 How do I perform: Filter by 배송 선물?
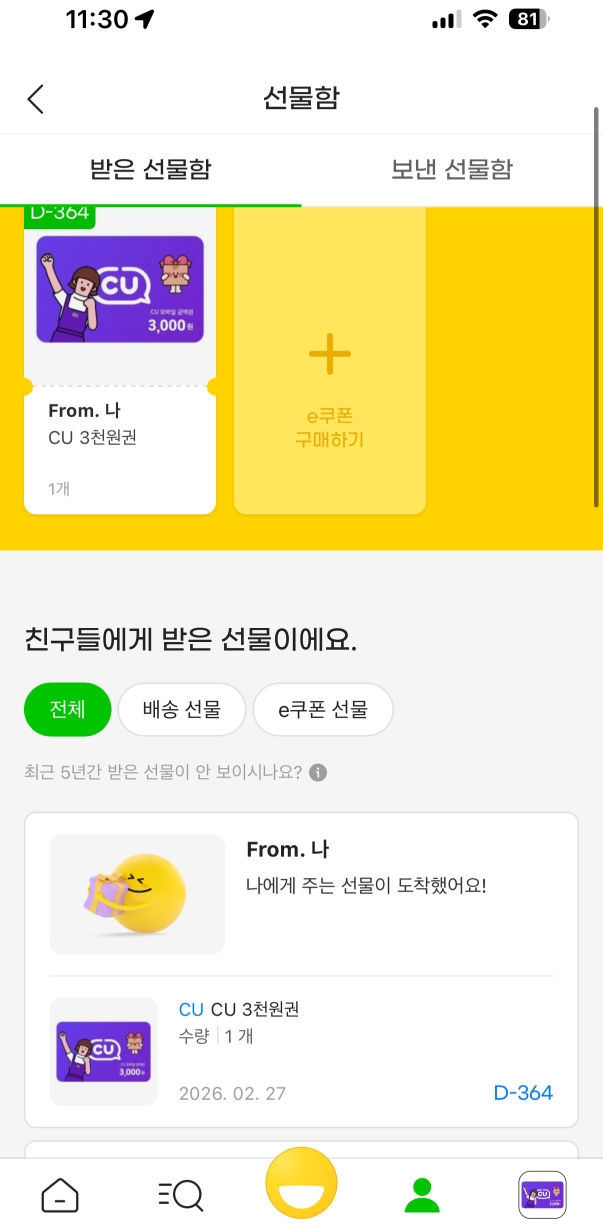click(x=182, y=710)
